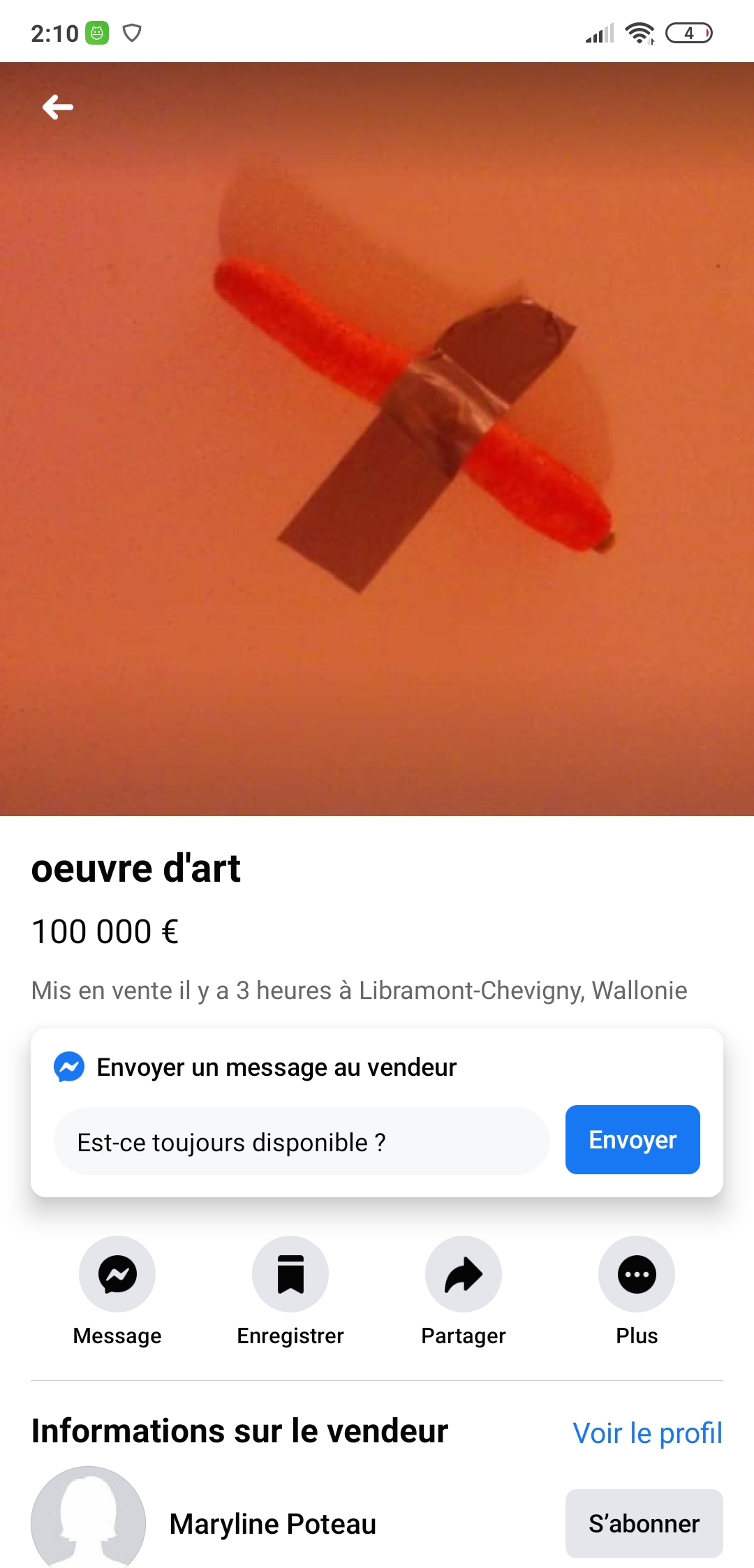Follow the seller with S'abonner
Screen dimensions: 754x1568
(644, 1523)
